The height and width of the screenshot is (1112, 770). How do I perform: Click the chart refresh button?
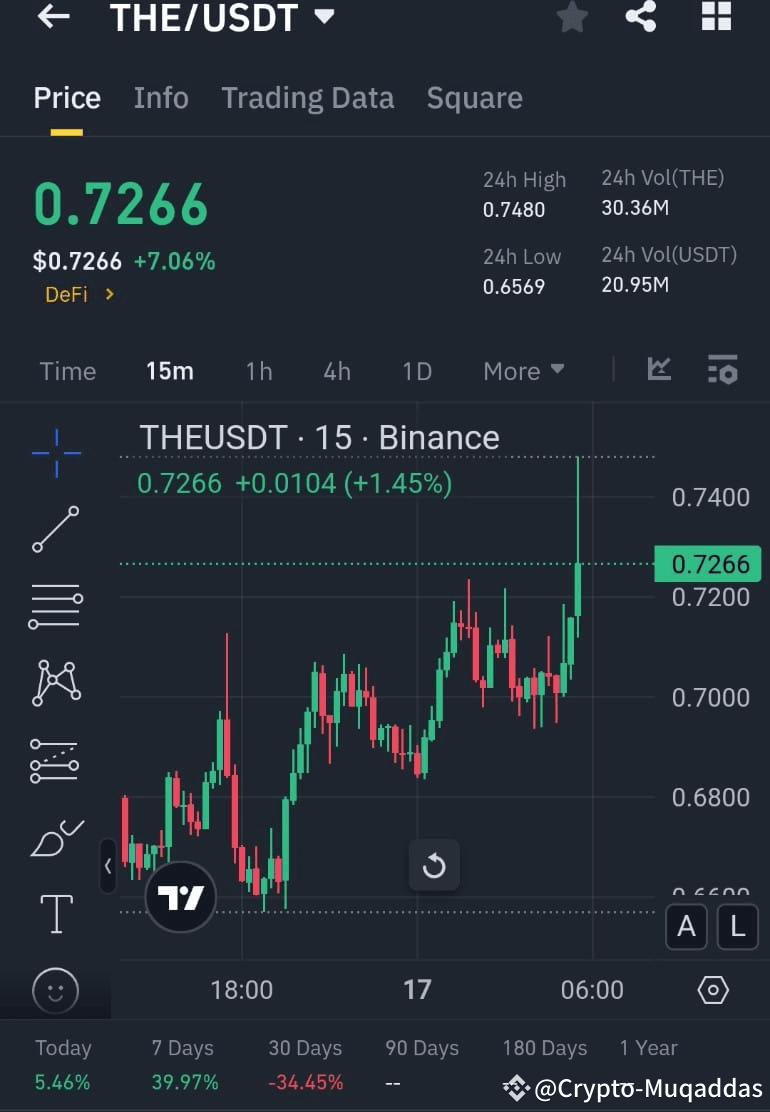click(434, 865)
